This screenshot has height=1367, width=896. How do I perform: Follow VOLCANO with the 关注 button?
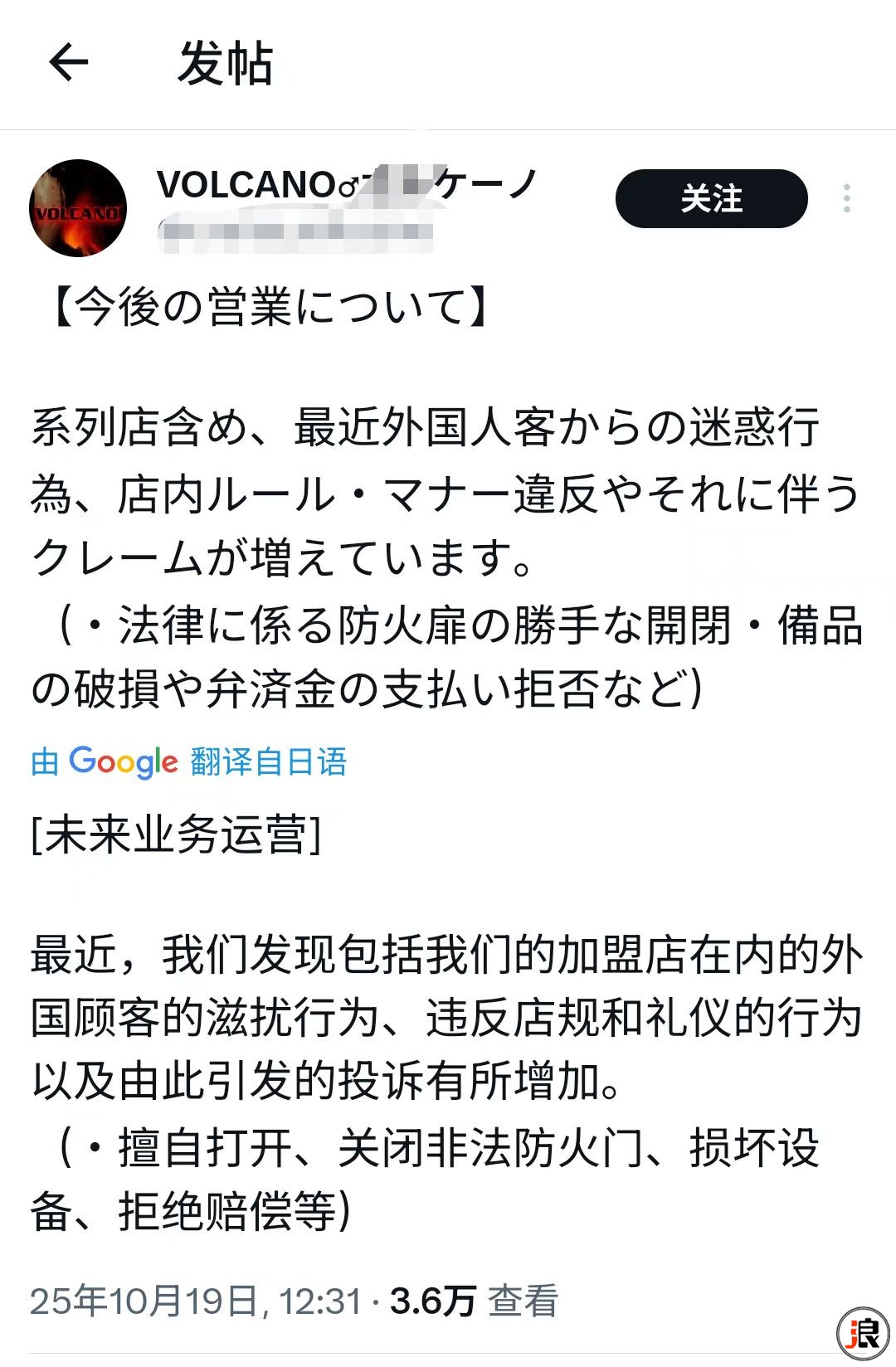pos(711,199)
